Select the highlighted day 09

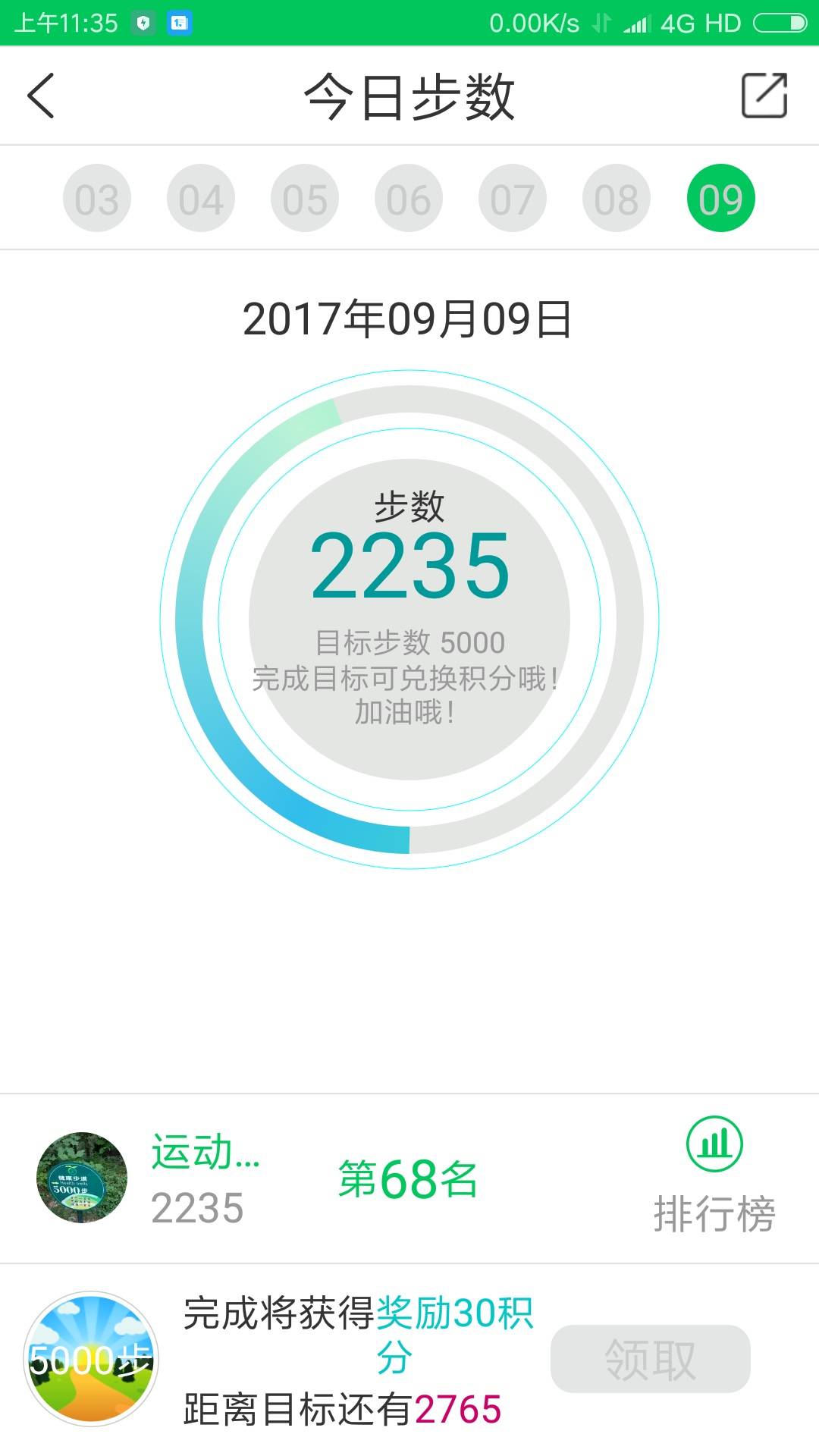pyautogui.click(x=720, y=199)
